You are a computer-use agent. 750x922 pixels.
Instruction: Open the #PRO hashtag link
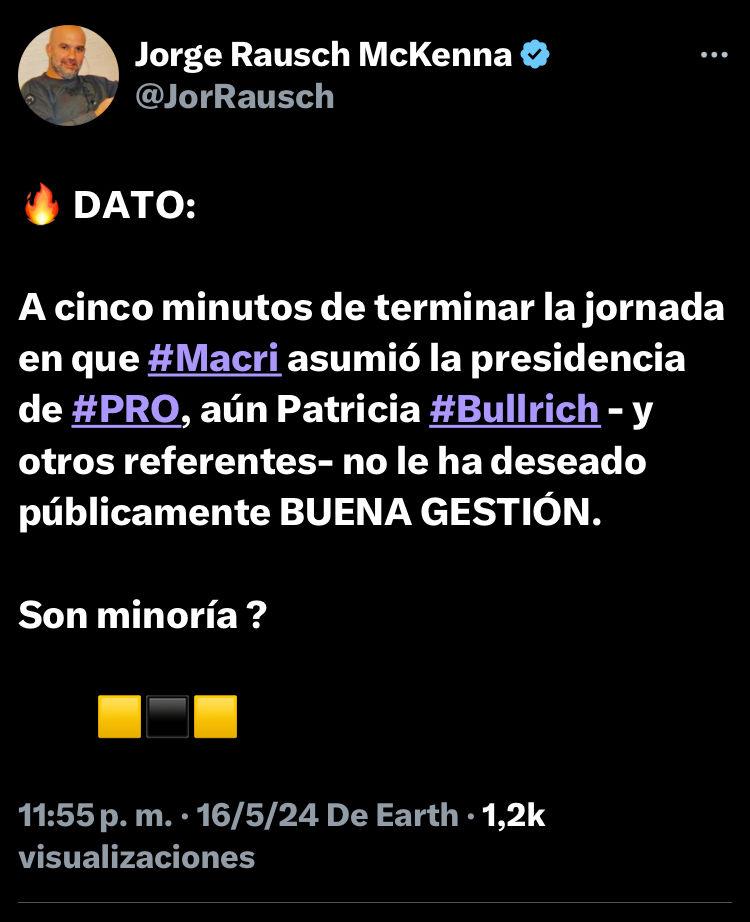coord(125,411)
